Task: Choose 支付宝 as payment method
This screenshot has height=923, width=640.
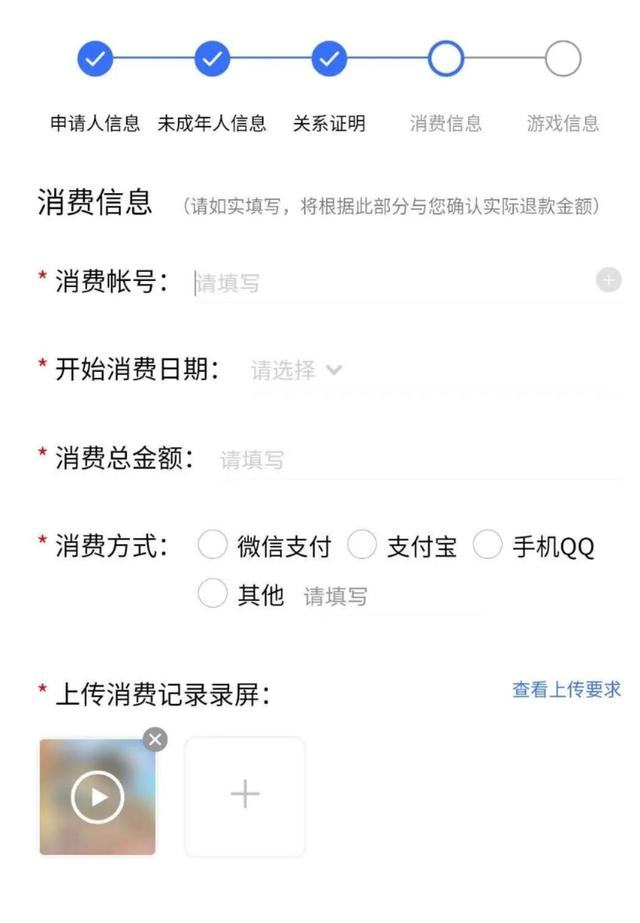Action: pyautogui.click(x=362, y=546)
